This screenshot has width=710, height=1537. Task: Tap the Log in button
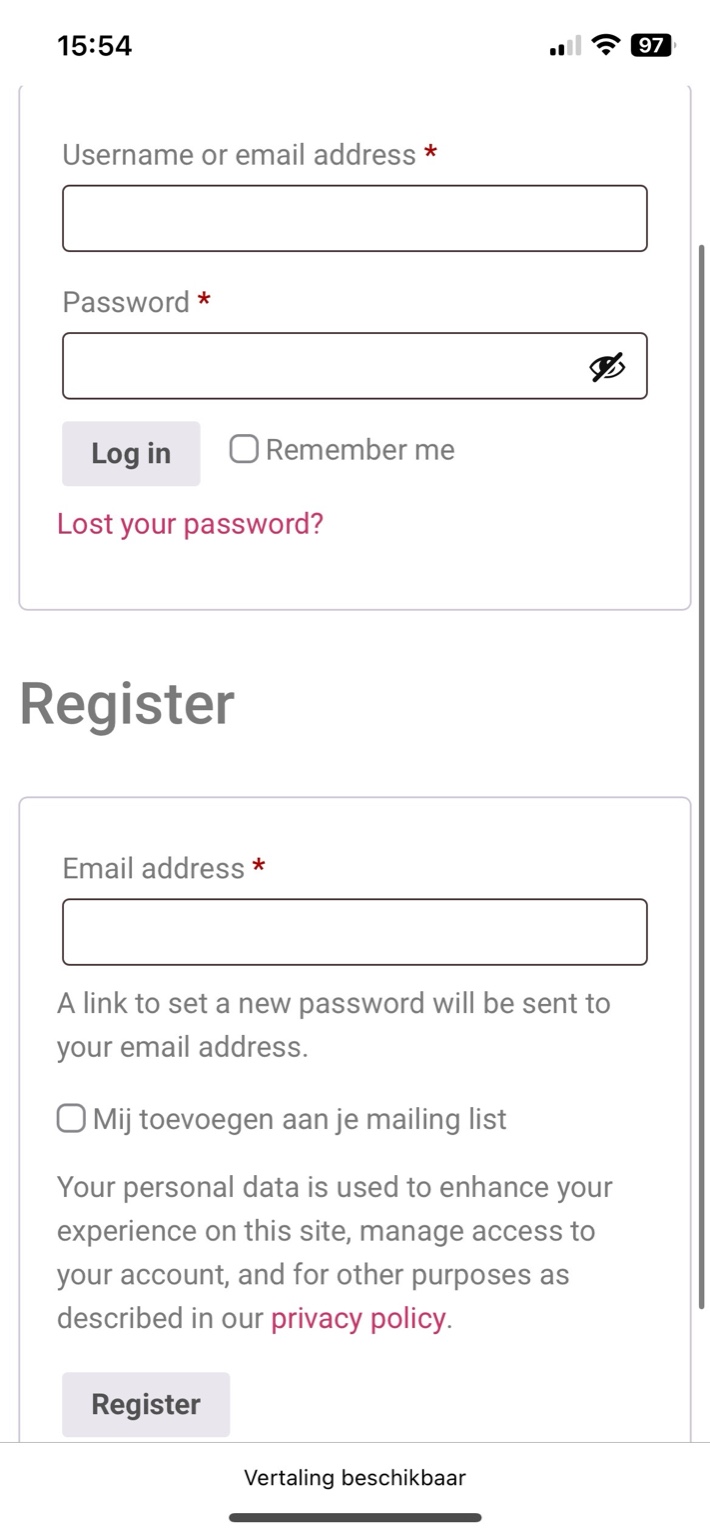131,454
